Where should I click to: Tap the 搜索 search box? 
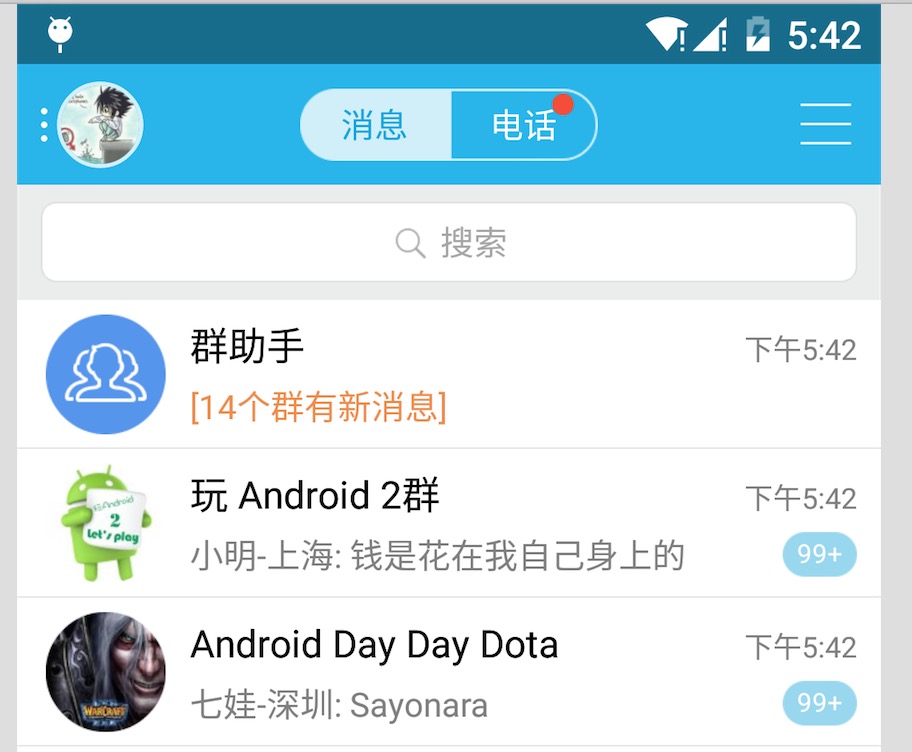[x=449, y=243]
